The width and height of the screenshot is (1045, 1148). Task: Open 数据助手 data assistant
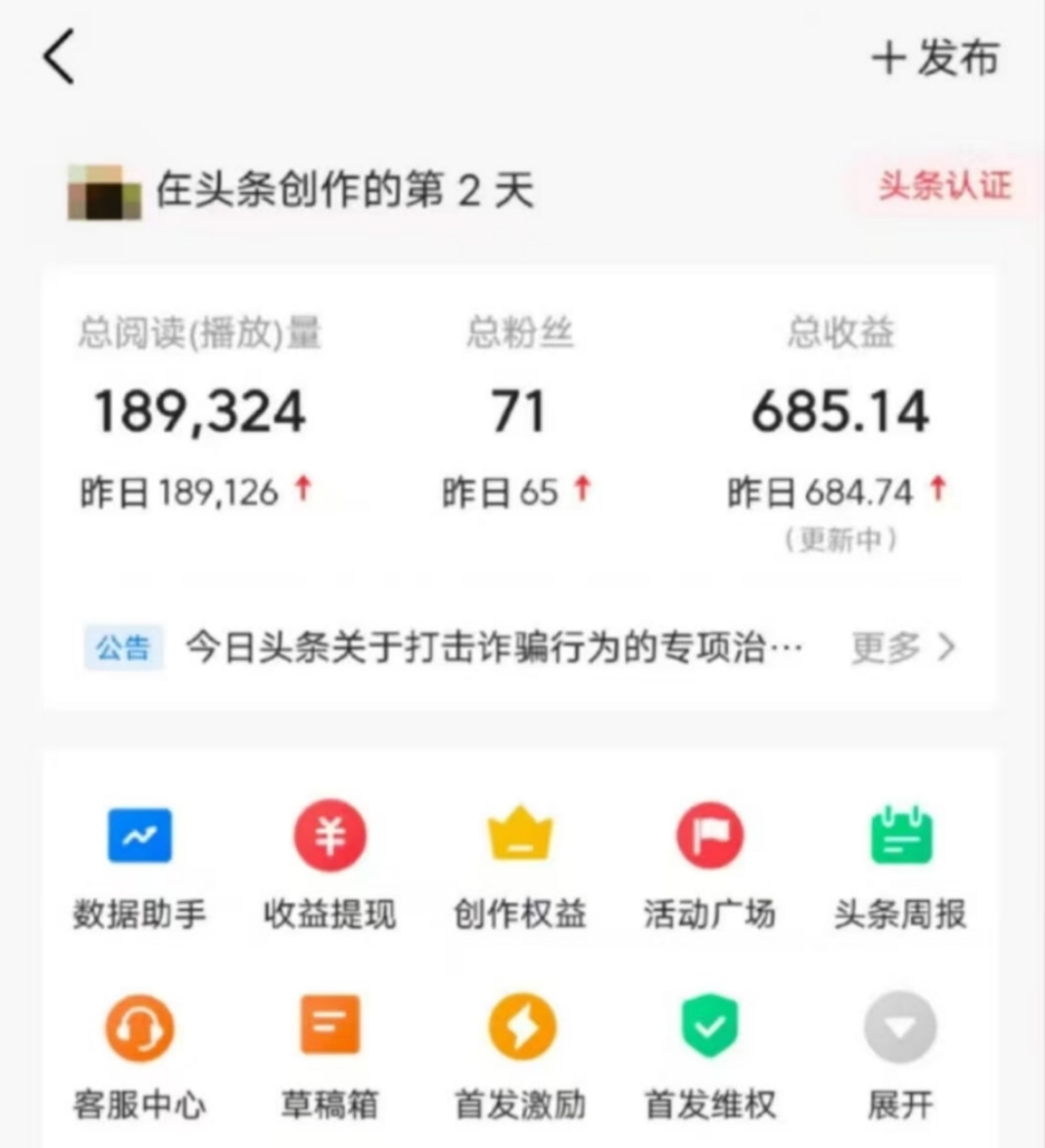pos(140,862)
